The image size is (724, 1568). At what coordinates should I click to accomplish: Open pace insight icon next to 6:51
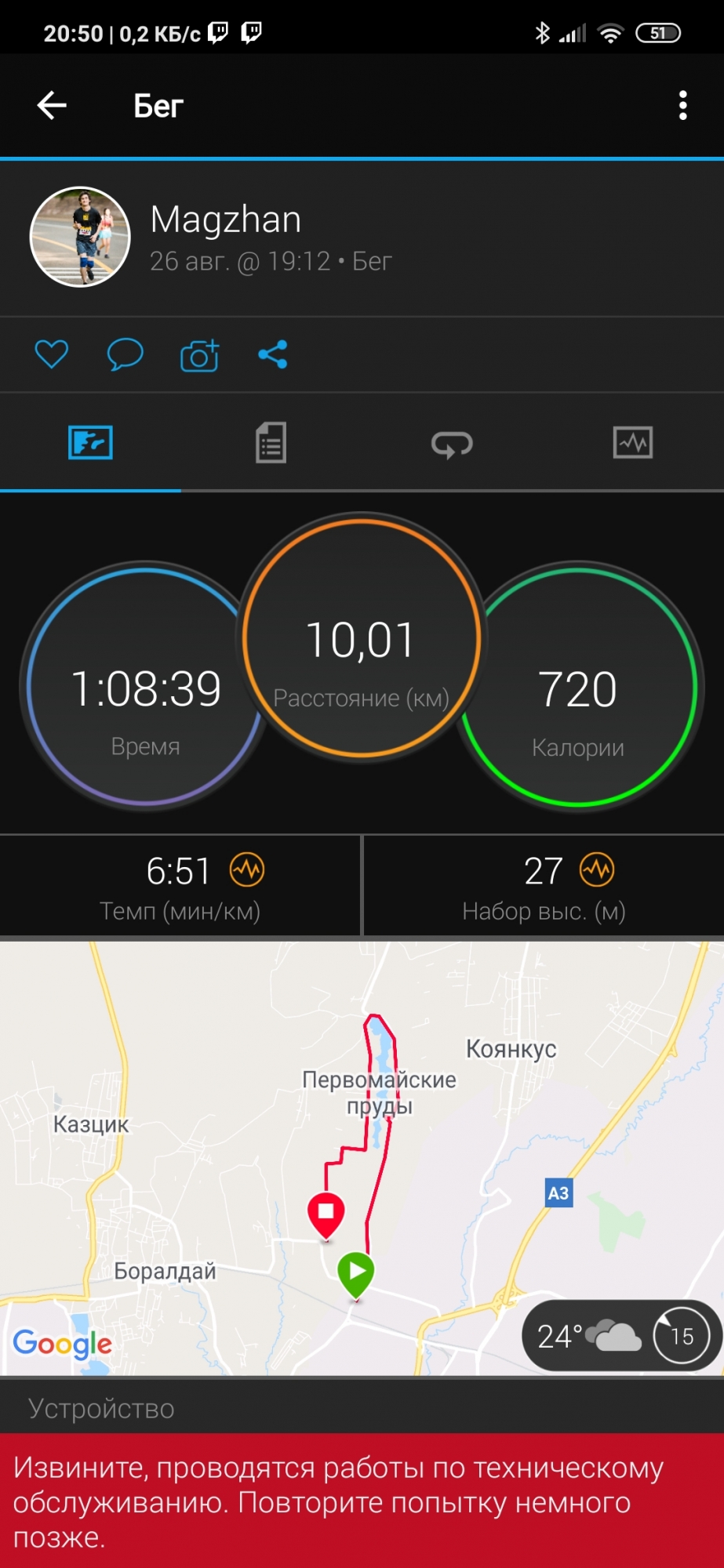tap(247, 870)
